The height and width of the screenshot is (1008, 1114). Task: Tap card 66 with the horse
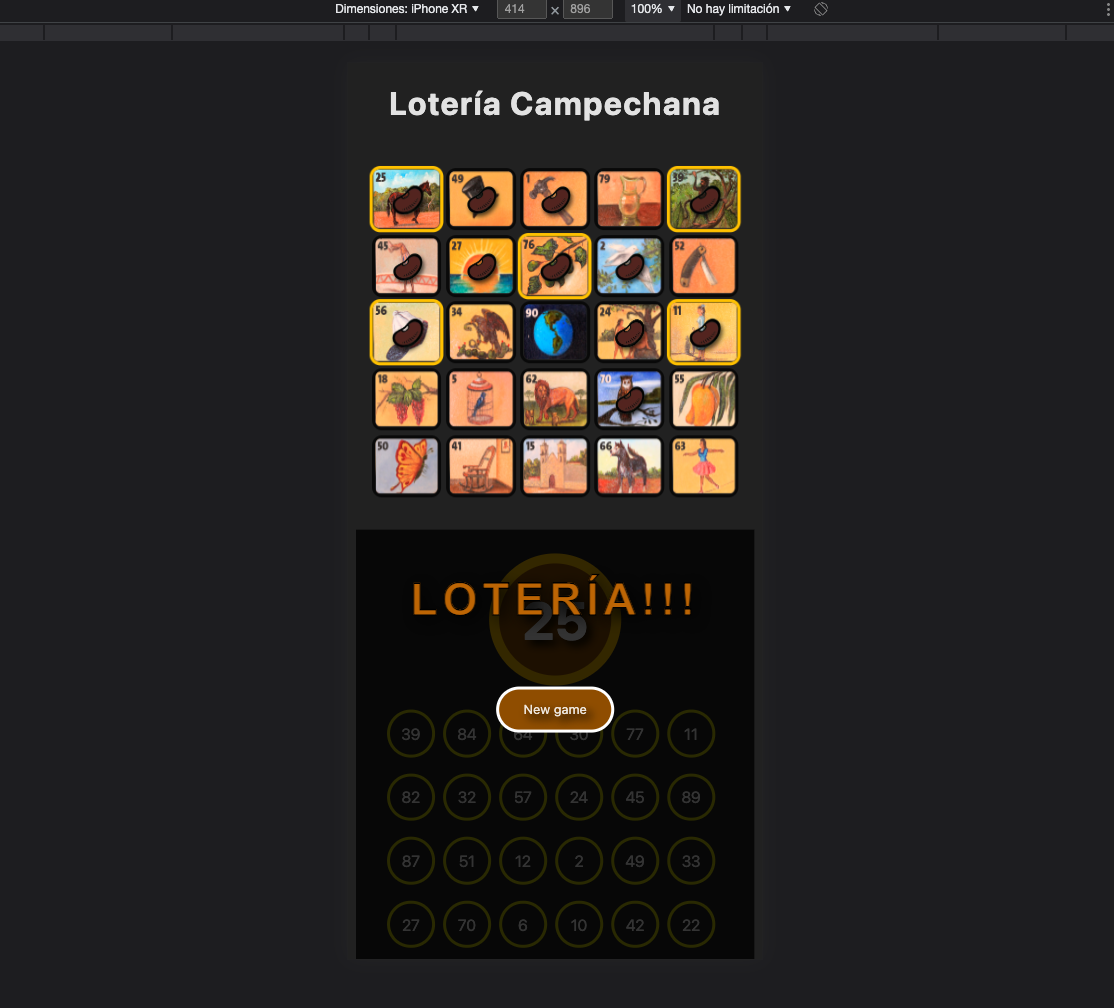630,466
